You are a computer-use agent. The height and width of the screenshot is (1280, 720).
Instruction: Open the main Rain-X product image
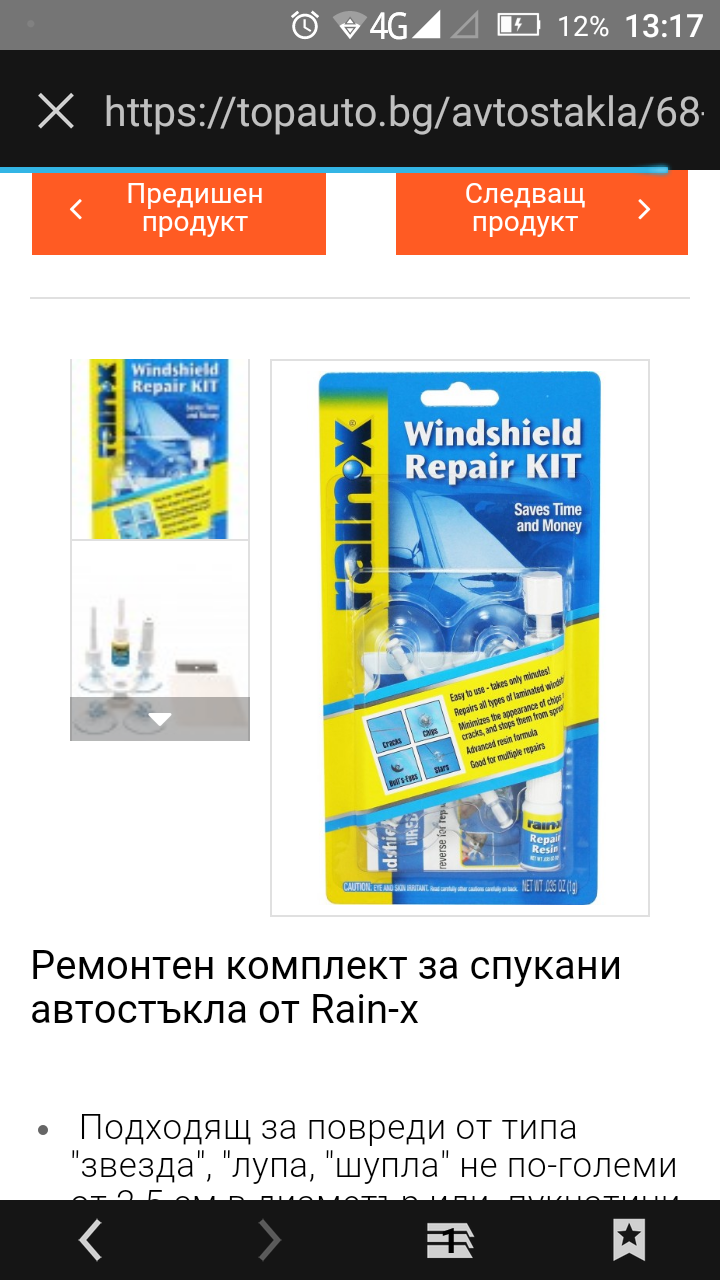pyautogui.click(x=460, y=637)
